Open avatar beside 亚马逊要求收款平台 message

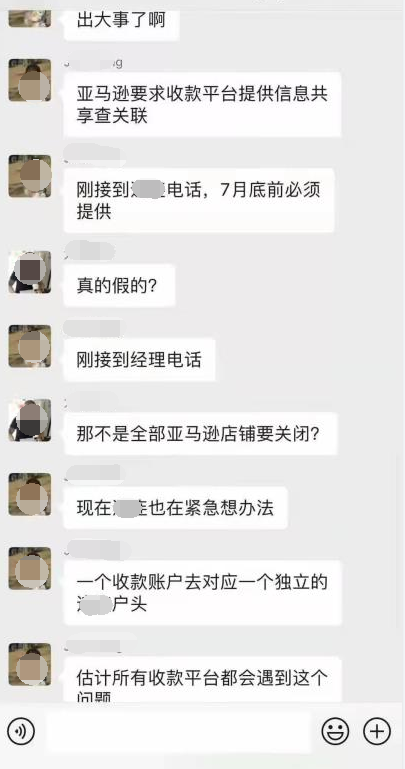click(30, 80)
